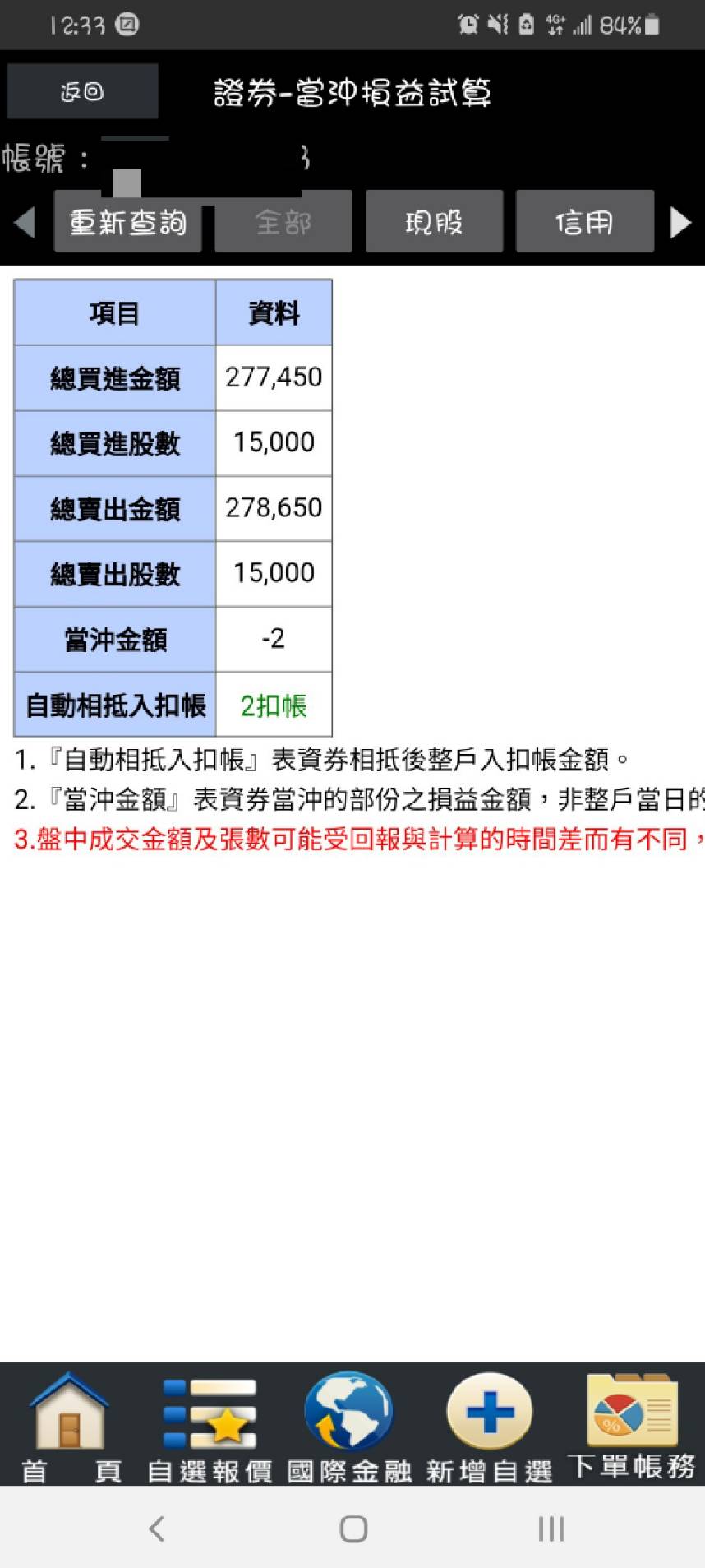Screen dimensions: 705x1568
Task: Open 自選報價 watchlist quotes
Action: click(x=210, y=1427)
